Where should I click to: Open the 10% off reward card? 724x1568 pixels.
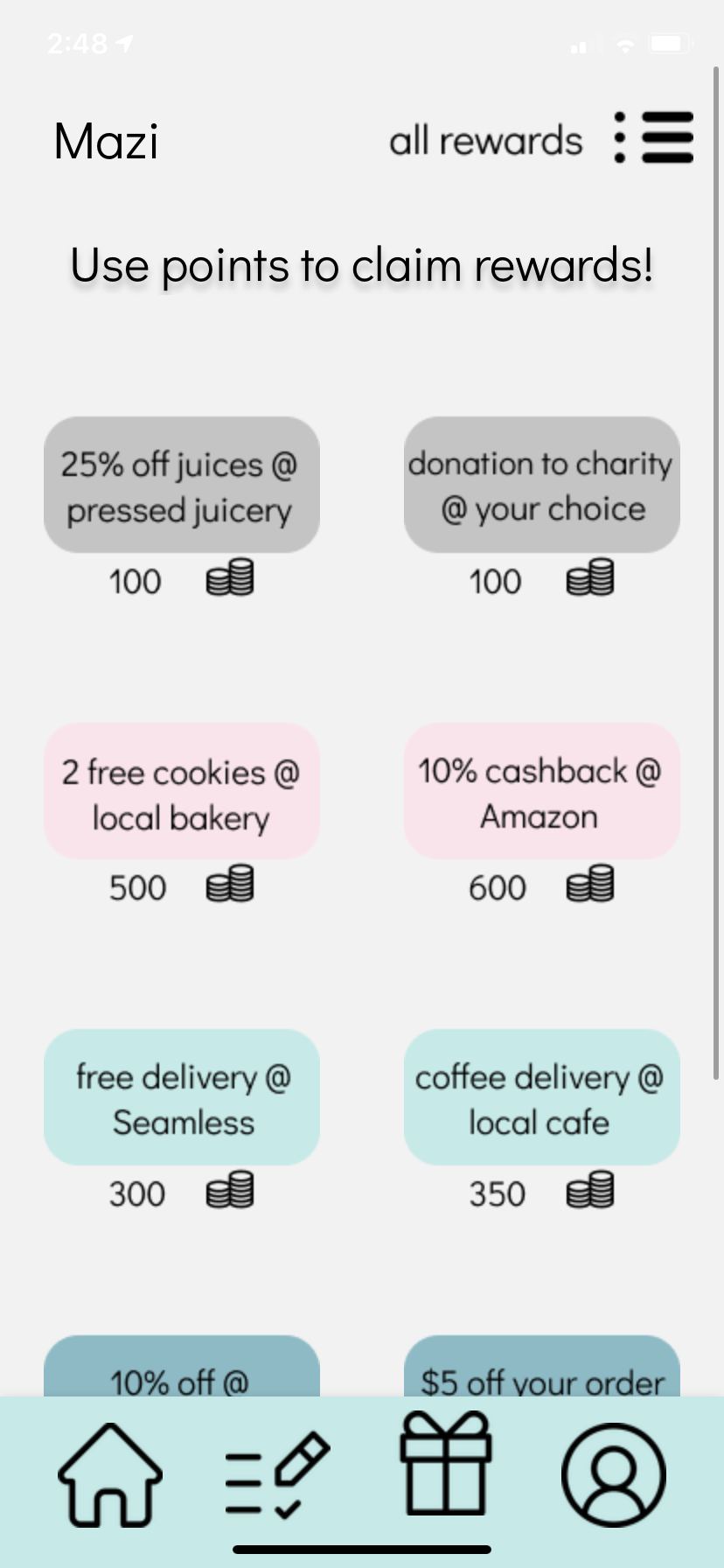point(182,1369)
